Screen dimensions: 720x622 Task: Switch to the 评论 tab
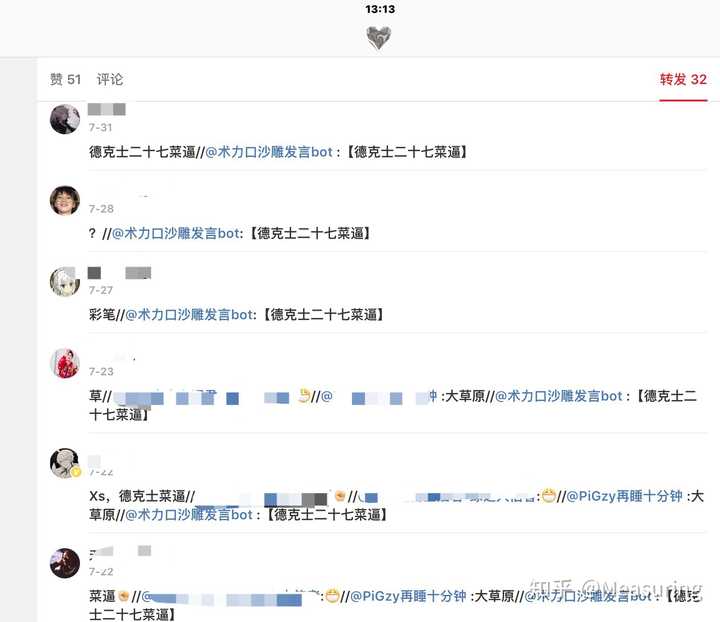pos(110,79)
